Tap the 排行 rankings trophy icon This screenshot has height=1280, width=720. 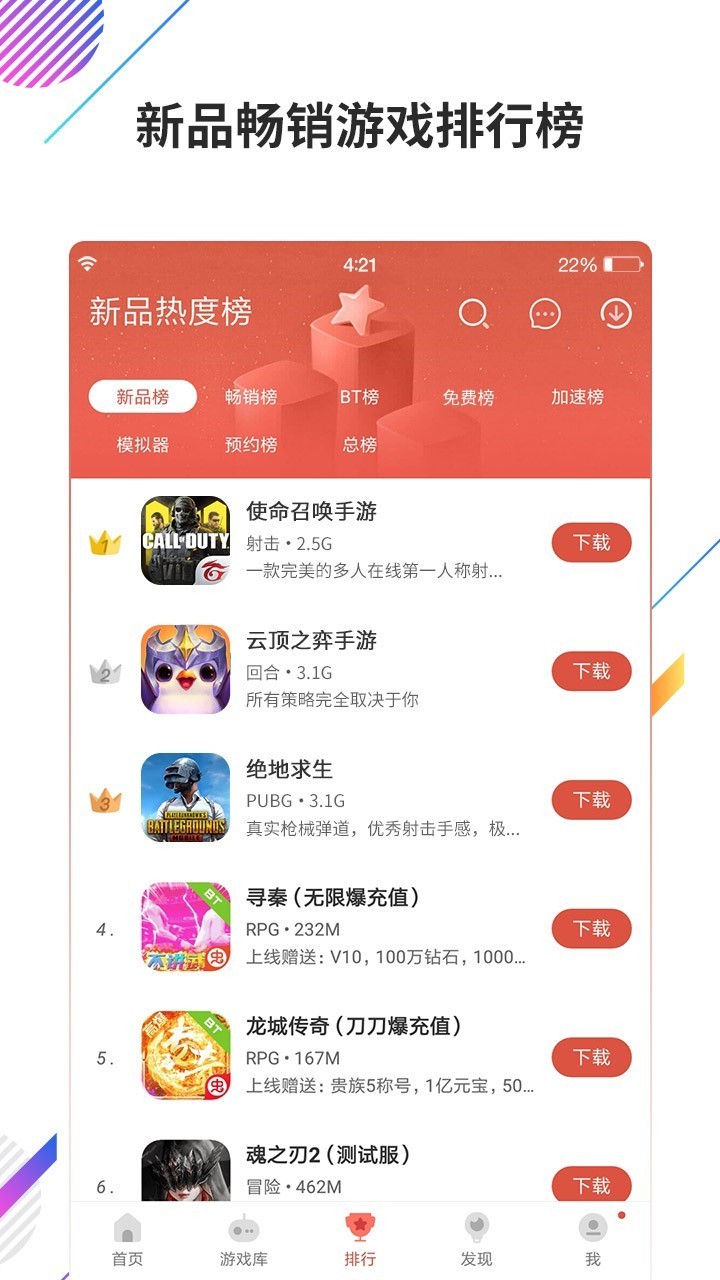[360, 1229]
